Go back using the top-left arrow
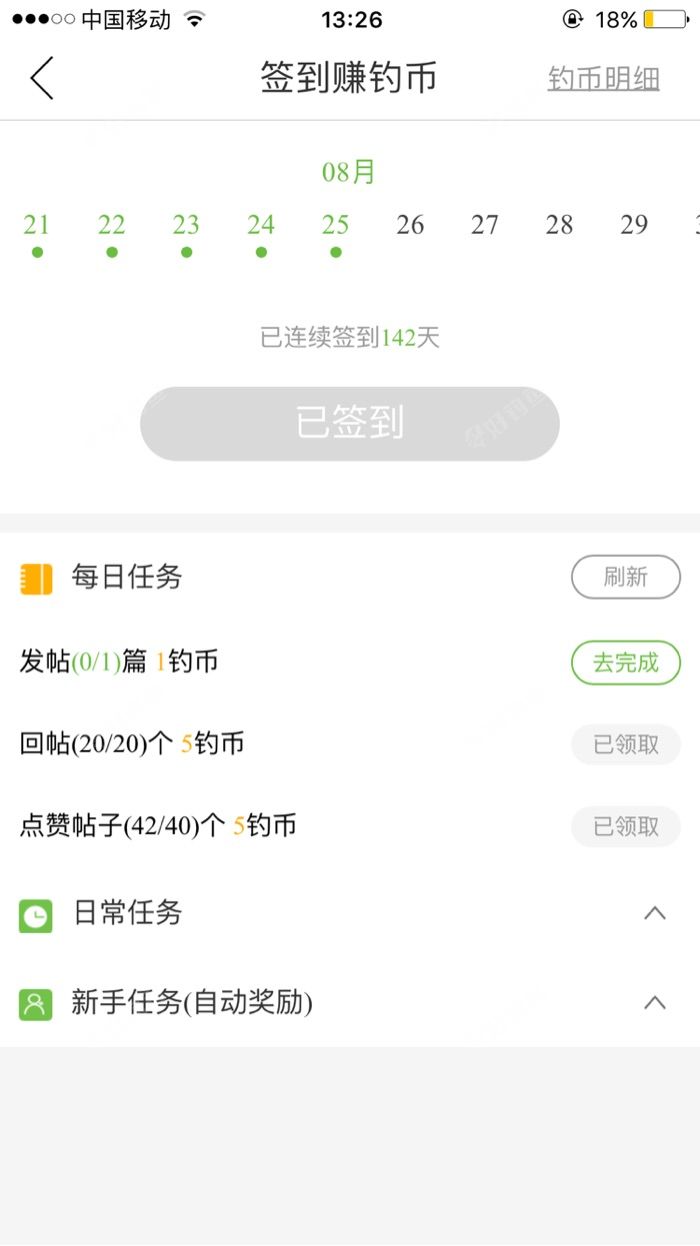700x1246 pixels. click(x=42, y=78)
